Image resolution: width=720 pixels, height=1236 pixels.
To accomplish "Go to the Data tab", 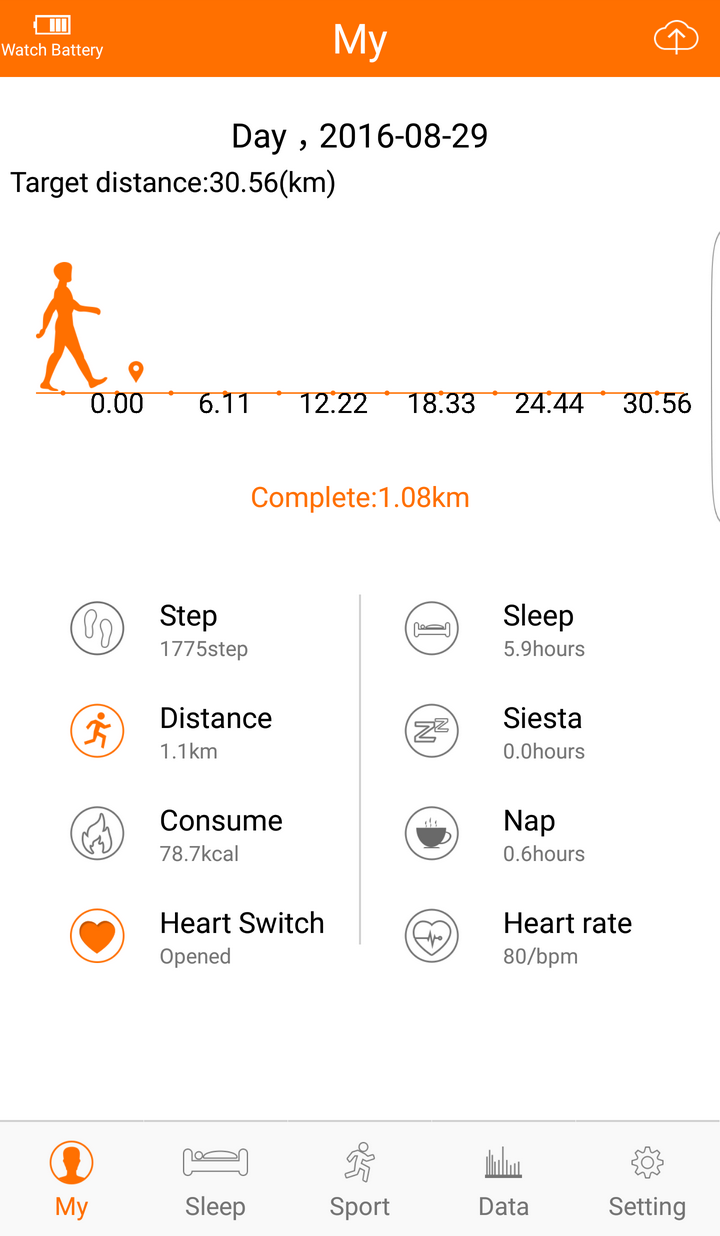I will click(x=503, y=1180).
